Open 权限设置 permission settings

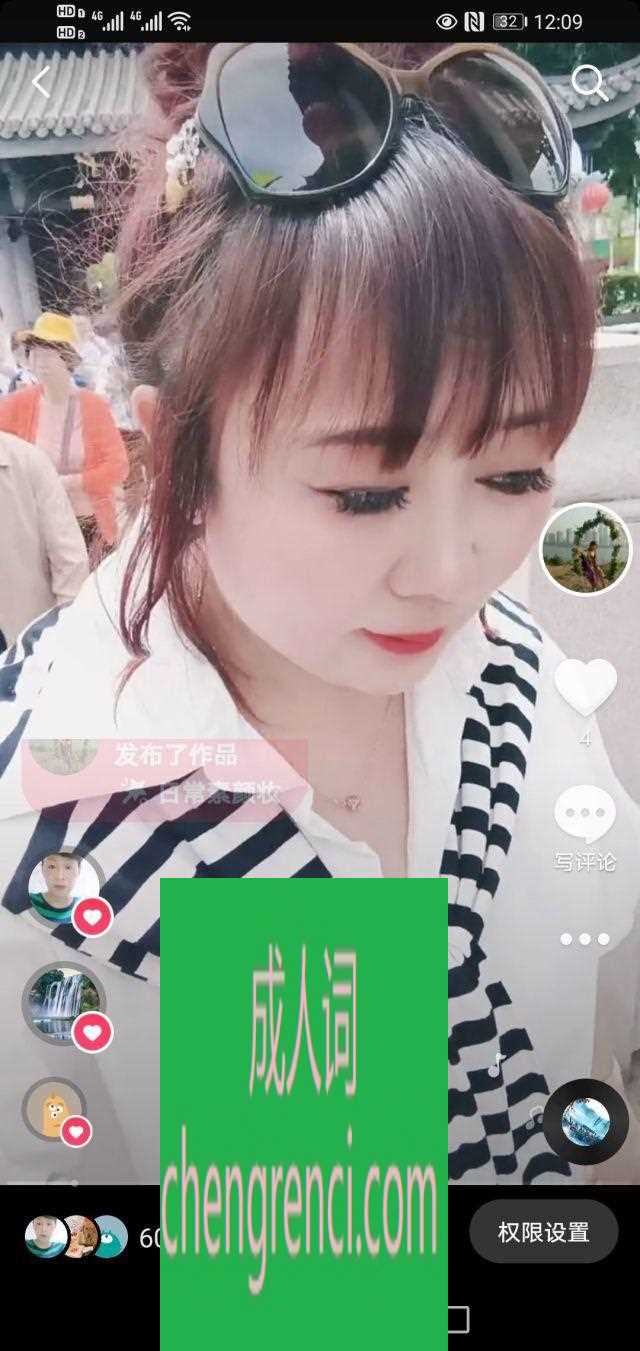544,1232
